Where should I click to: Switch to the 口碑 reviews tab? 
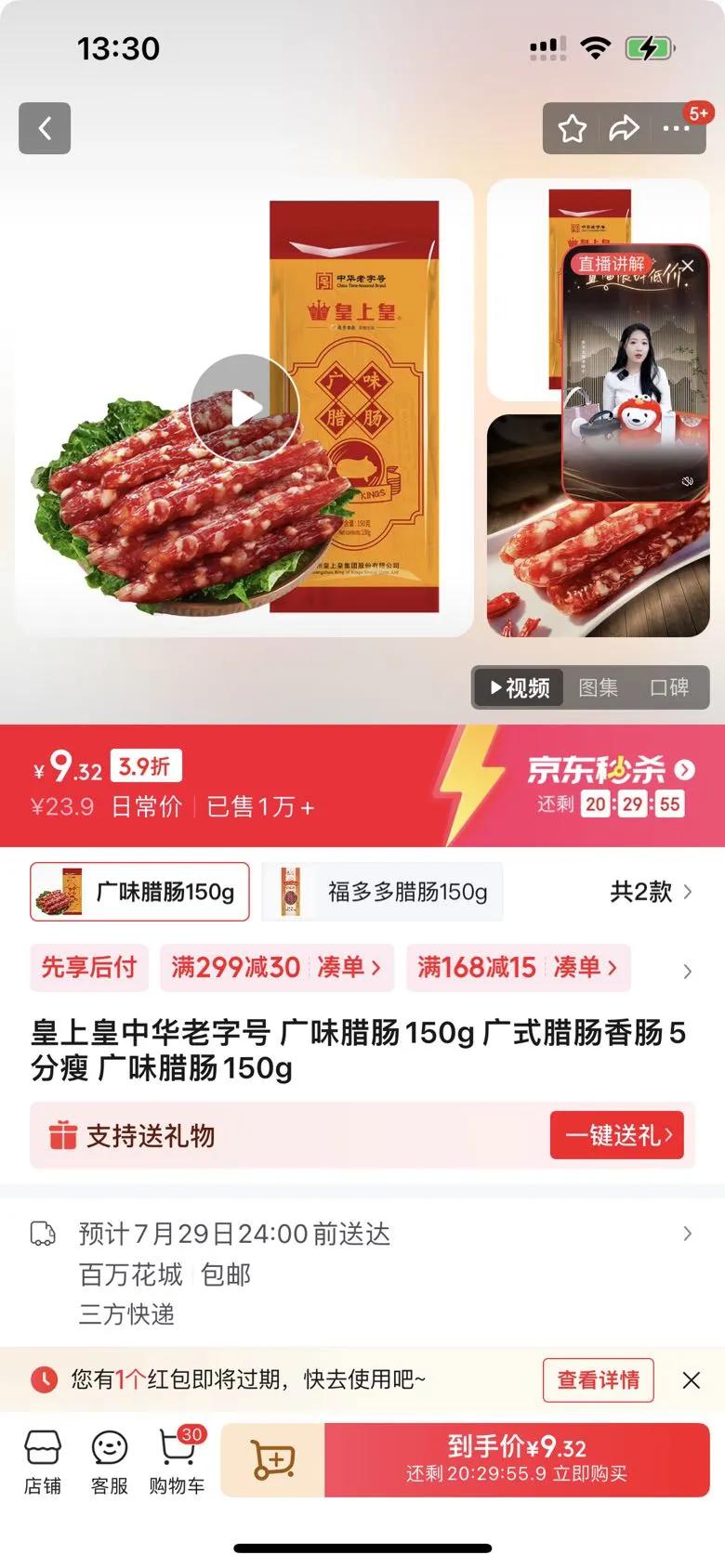(x=668, y=687)
